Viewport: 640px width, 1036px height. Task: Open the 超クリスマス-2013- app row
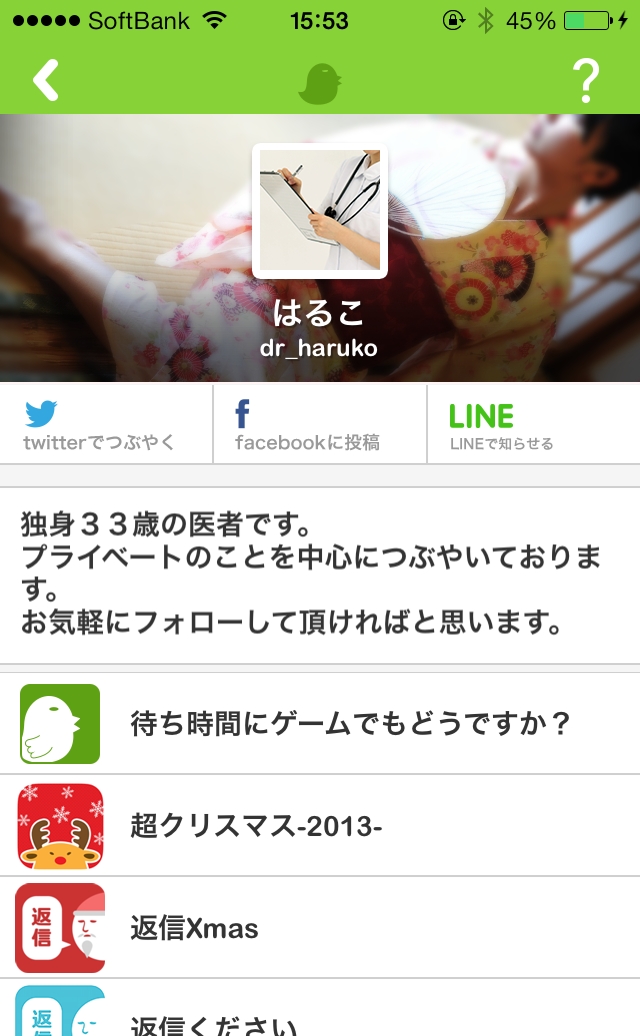320,826
